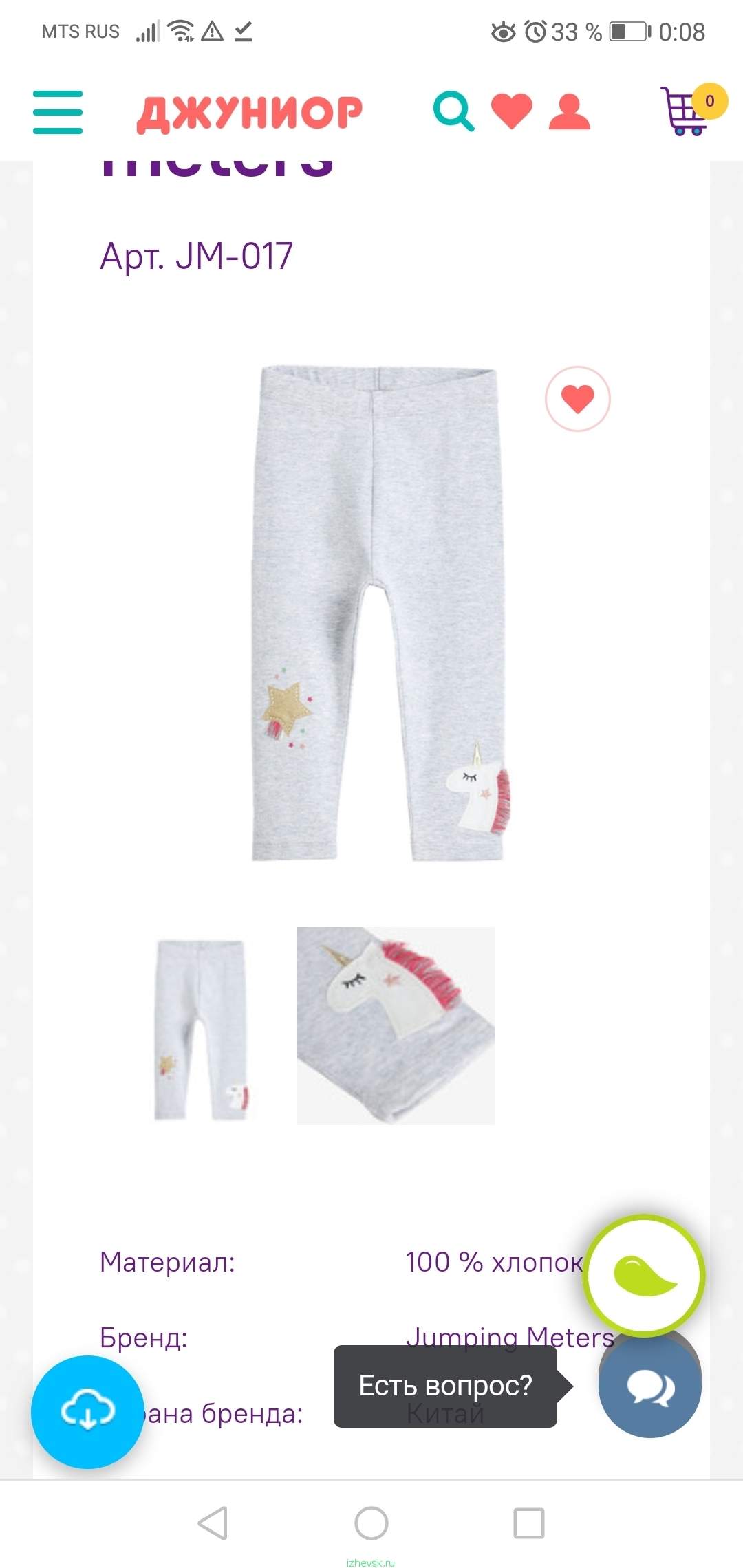Tap the green leaf floating button
The width and height of the screenshot is (743, 1568).
click(644, 1276)
